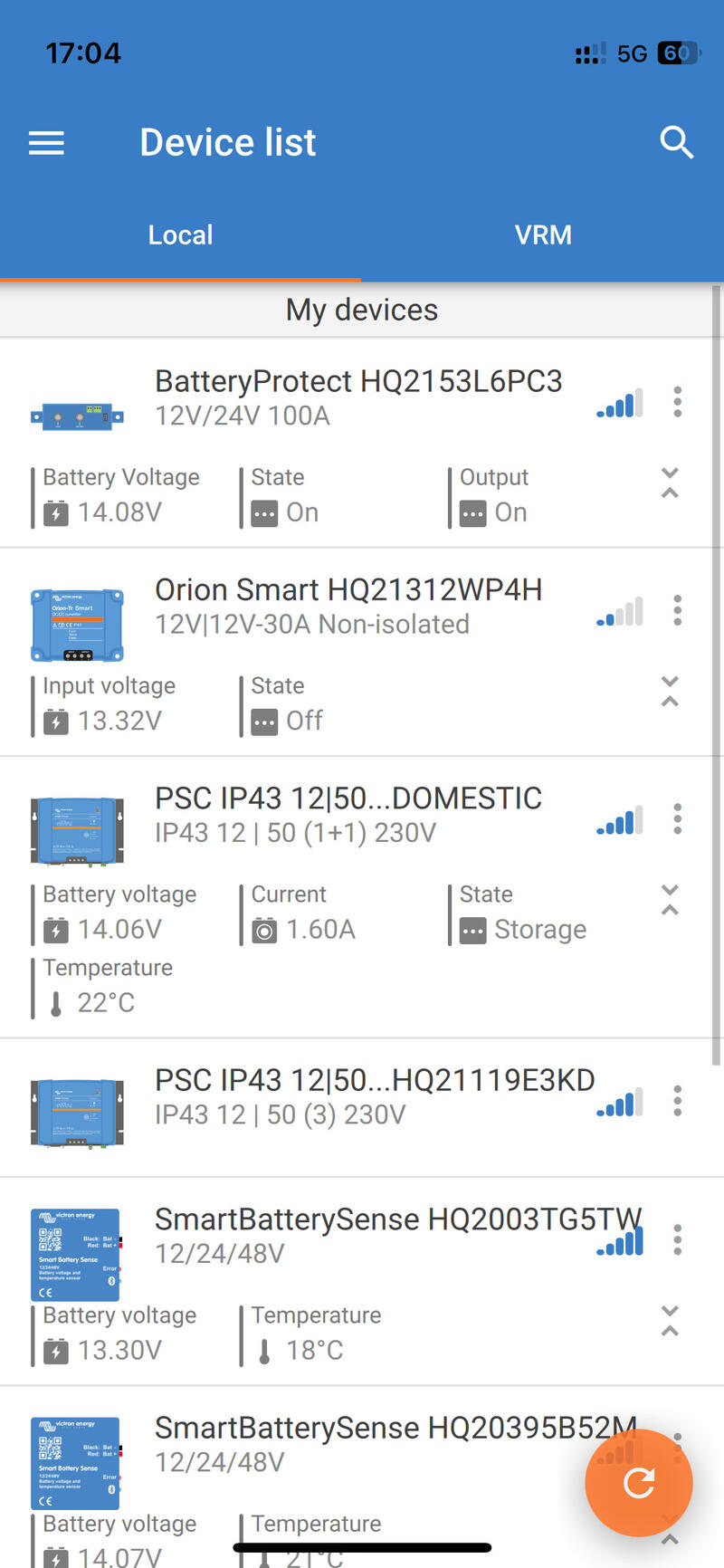Collapse the PSC IP43 DOMESTIC readings chevron
Screen dimensions: 724x1568
pos(670,900)
